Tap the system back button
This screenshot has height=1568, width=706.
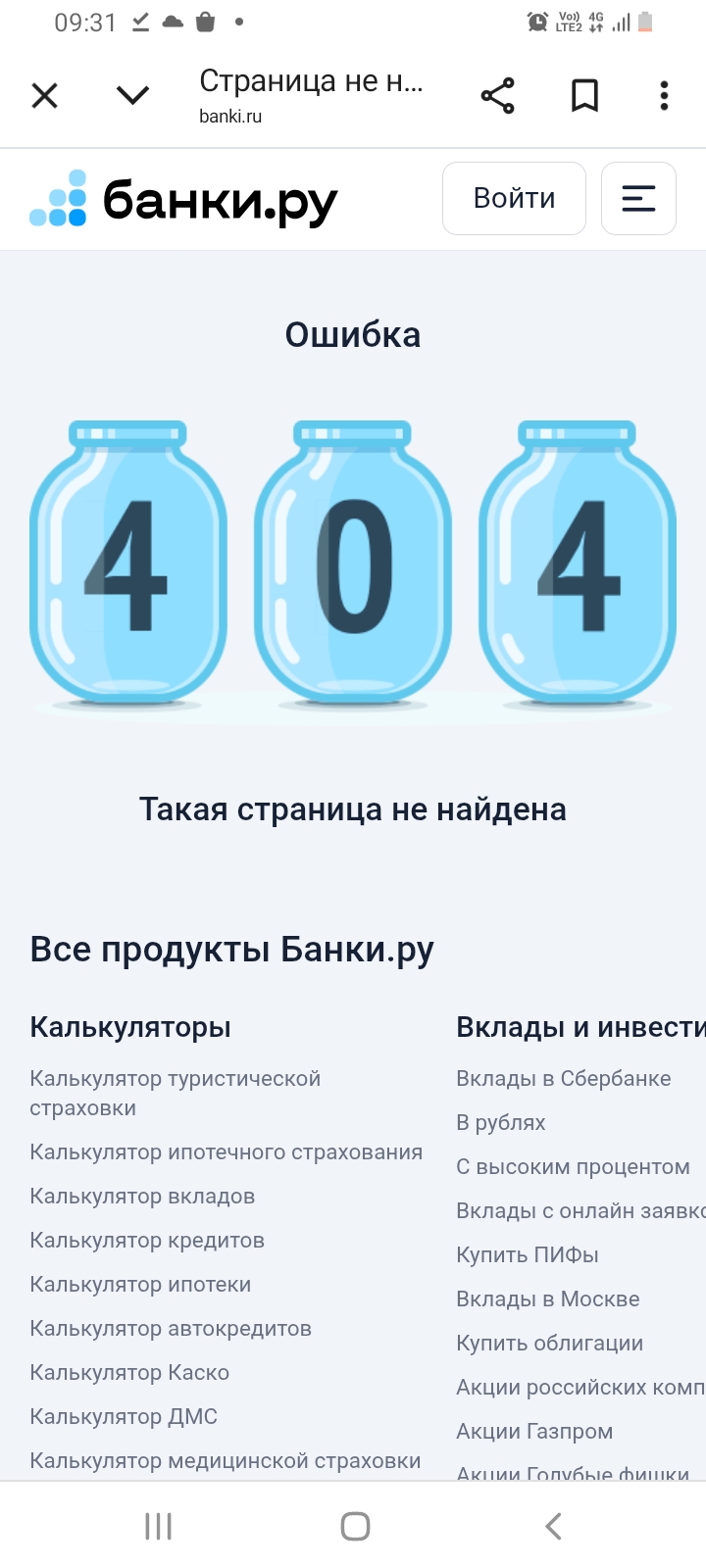pos(553,1526)
